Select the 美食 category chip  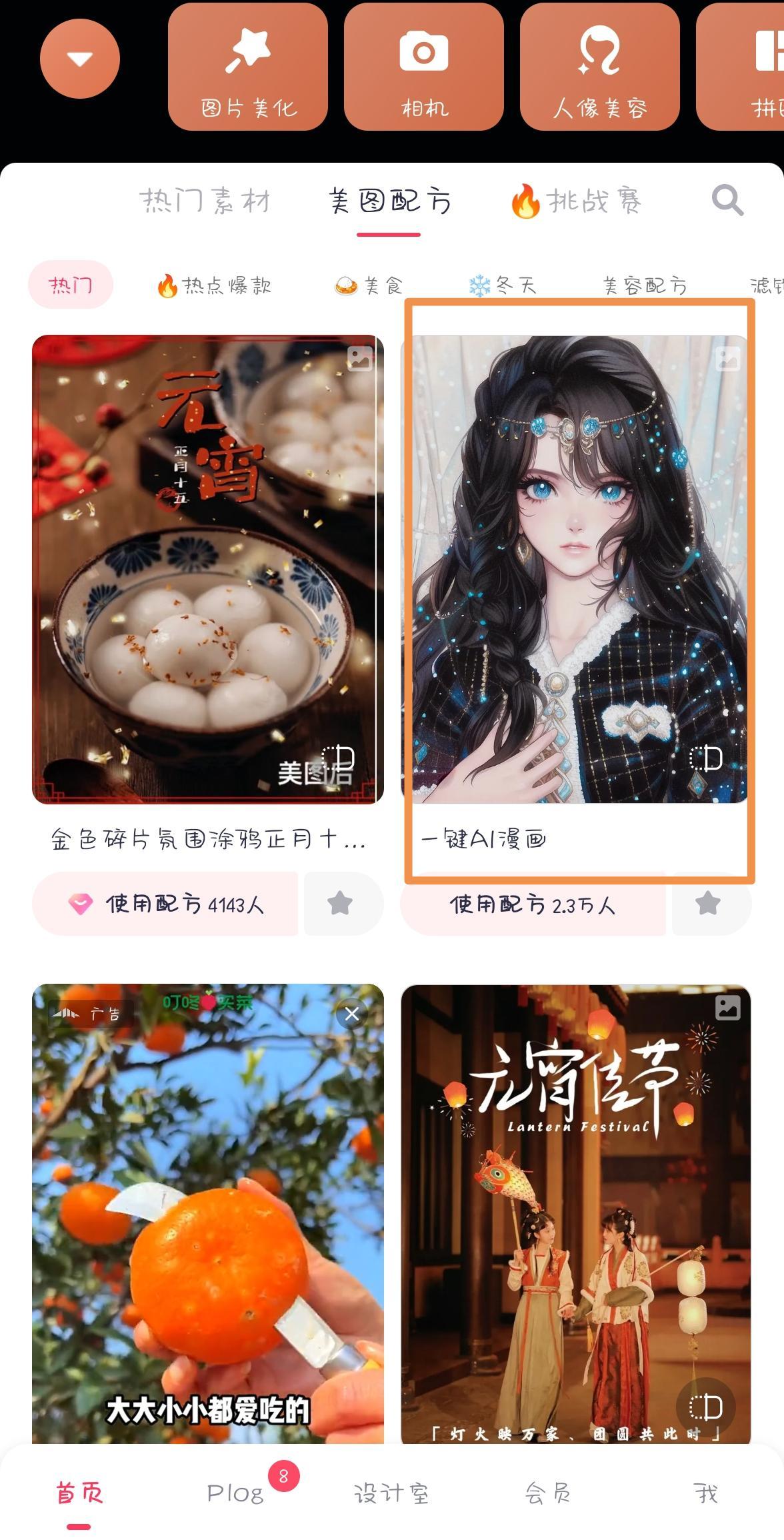point(369,286)
